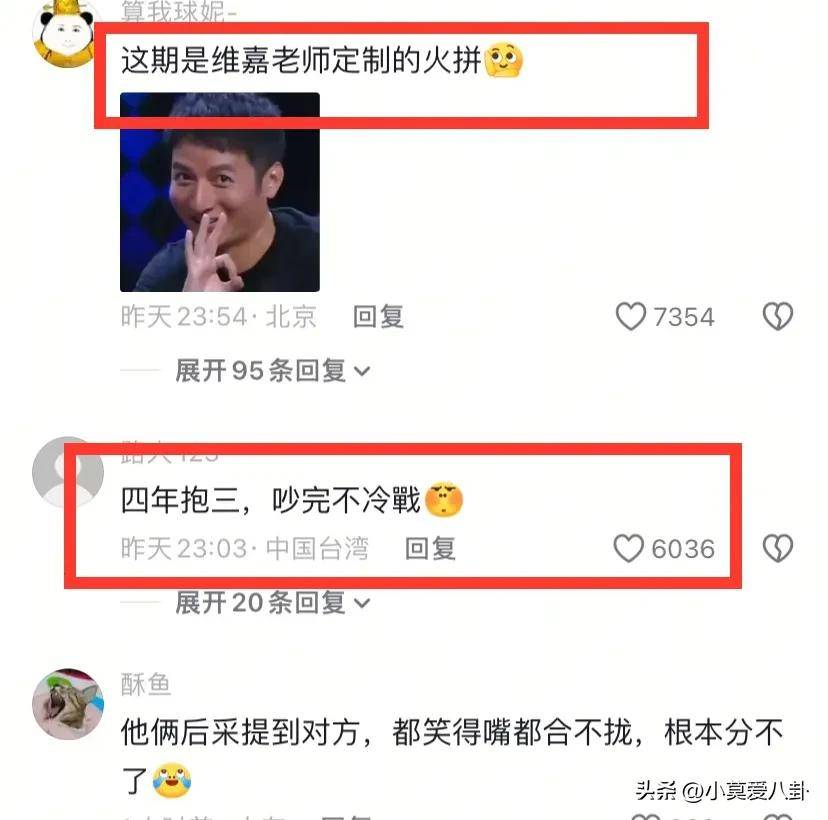Reply to the comment from 中国台湾
Screen dimensions: 828x820
[x=430, y=548]
